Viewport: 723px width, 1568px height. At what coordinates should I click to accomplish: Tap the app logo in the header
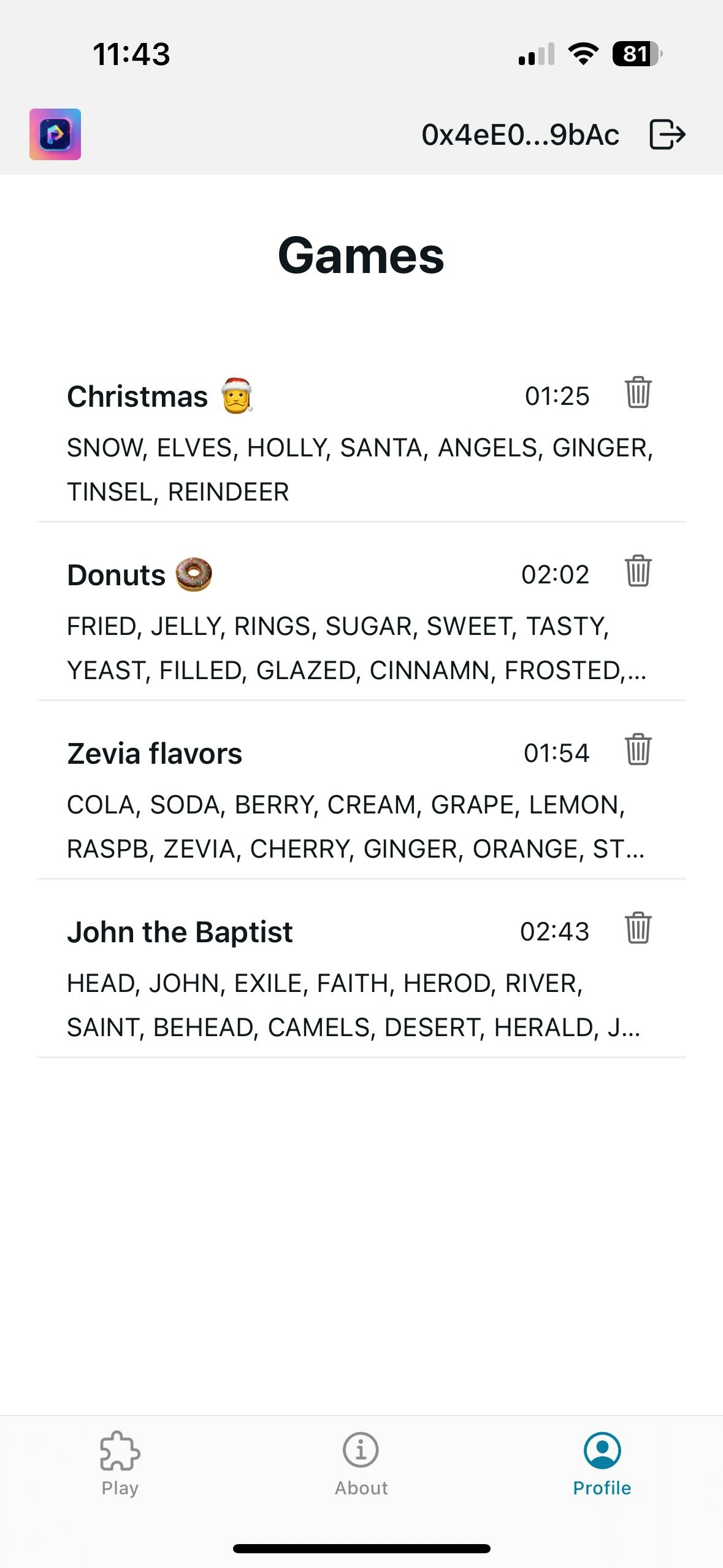[55, 134]
